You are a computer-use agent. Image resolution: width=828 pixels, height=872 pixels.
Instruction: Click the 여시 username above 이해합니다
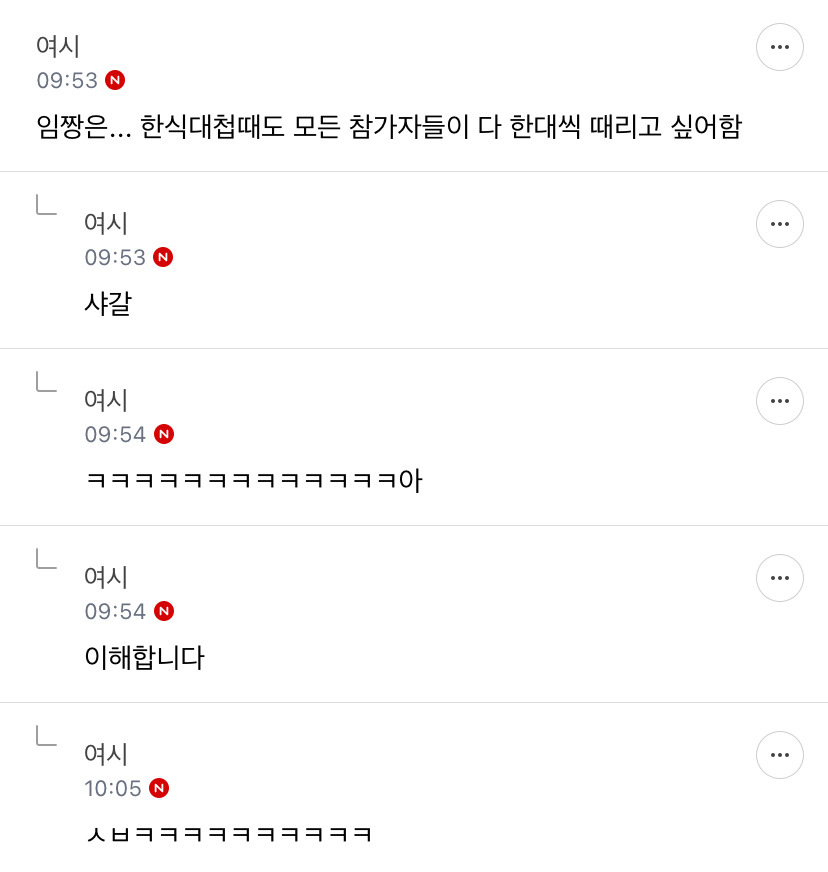tap(106, 577)
